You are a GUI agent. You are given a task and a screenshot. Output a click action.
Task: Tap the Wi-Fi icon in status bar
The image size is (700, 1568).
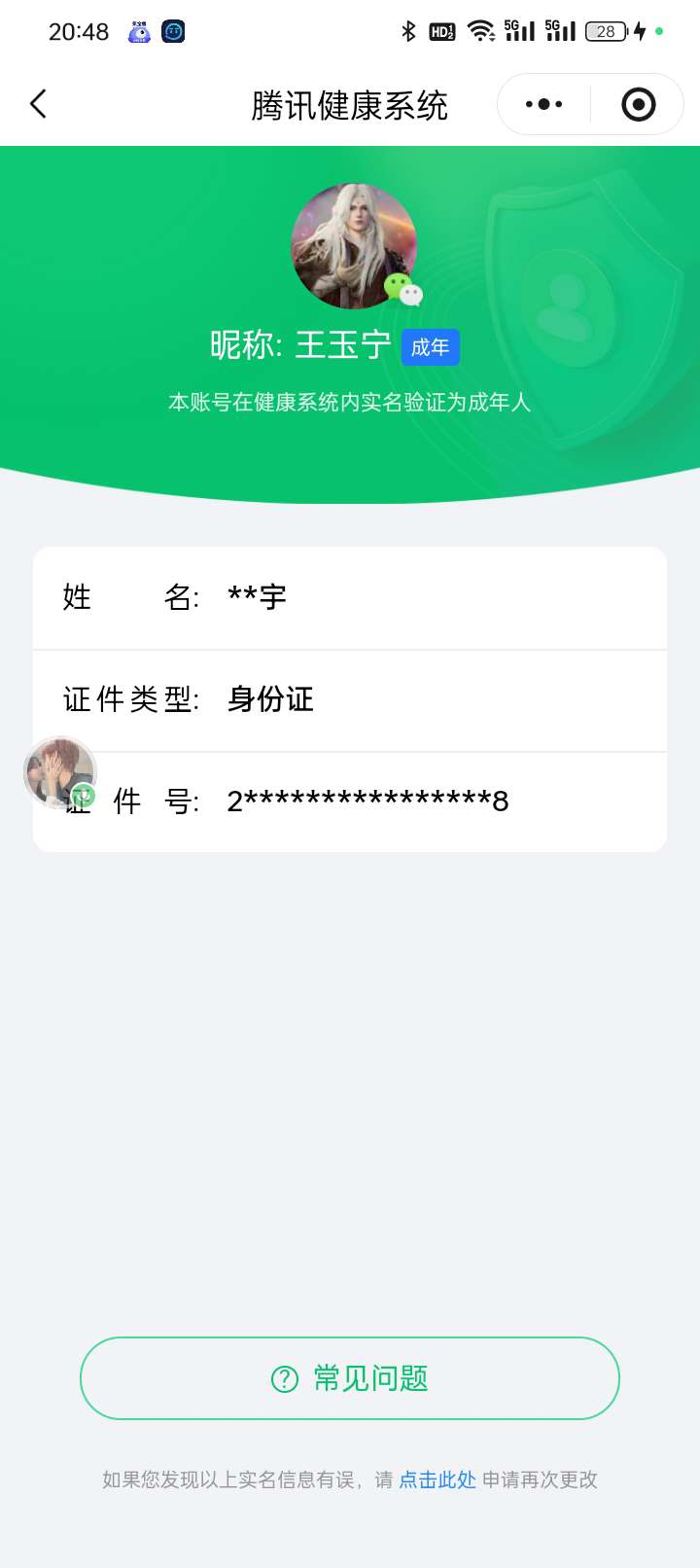[479, 31]
